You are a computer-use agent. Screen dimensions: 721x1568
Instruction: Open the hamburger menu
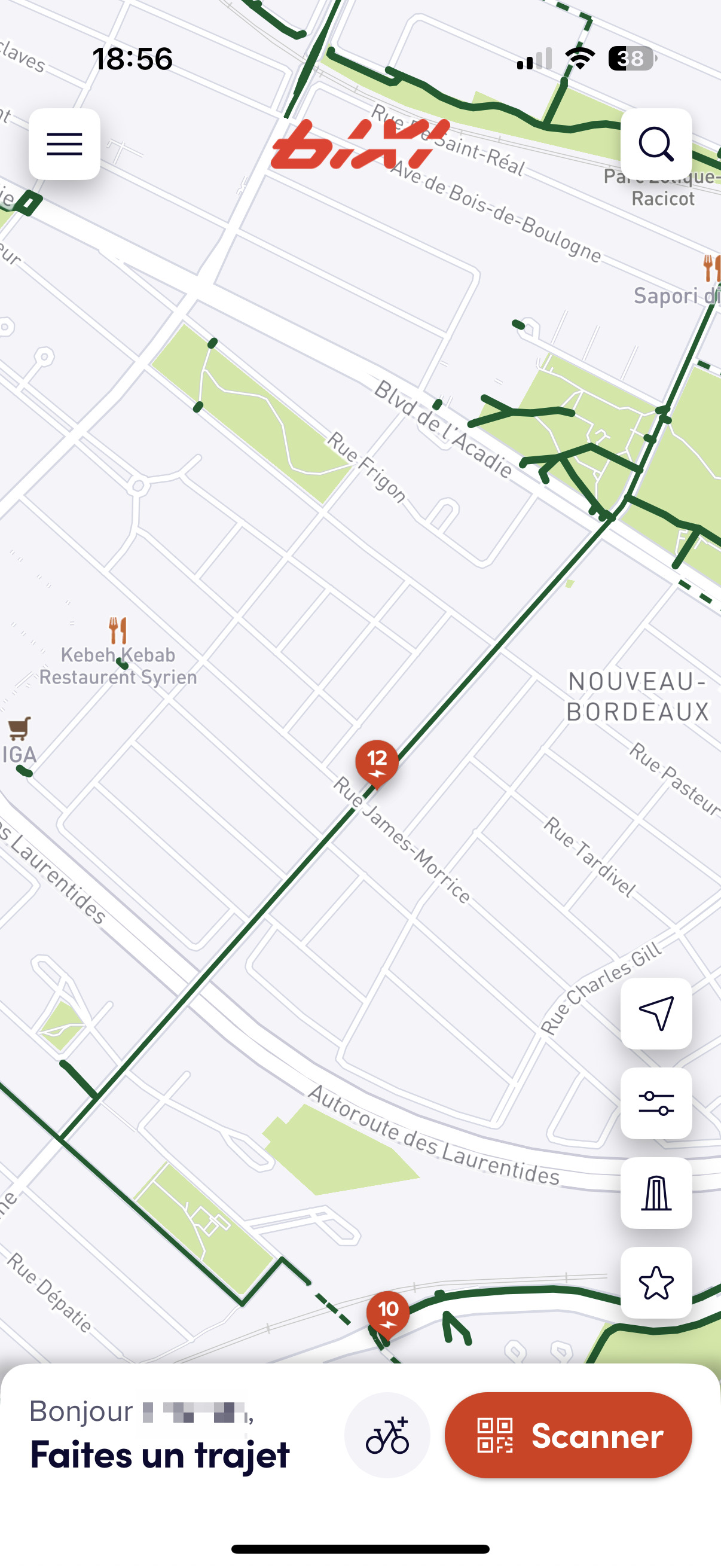point(65,144)
